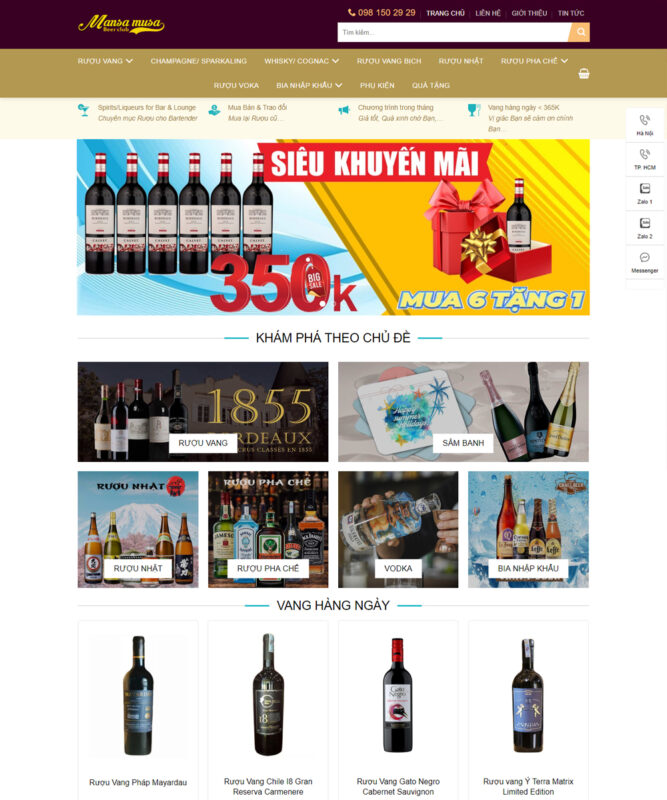View Rượu Vang Gato Negro product
667x800 pixels.
click(398, 786)
